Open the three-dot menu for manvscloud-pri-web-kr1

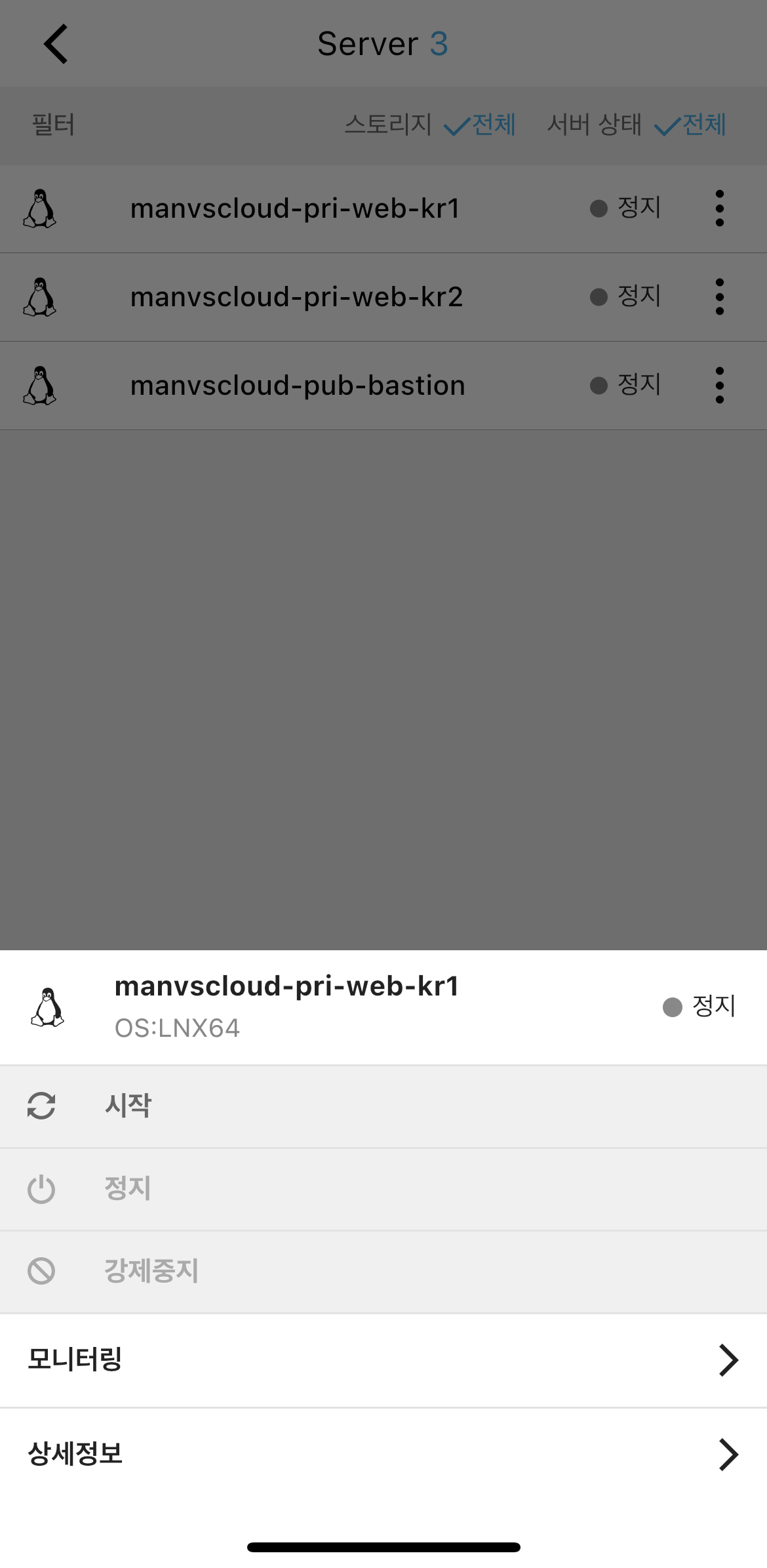(x=719, y=209)
